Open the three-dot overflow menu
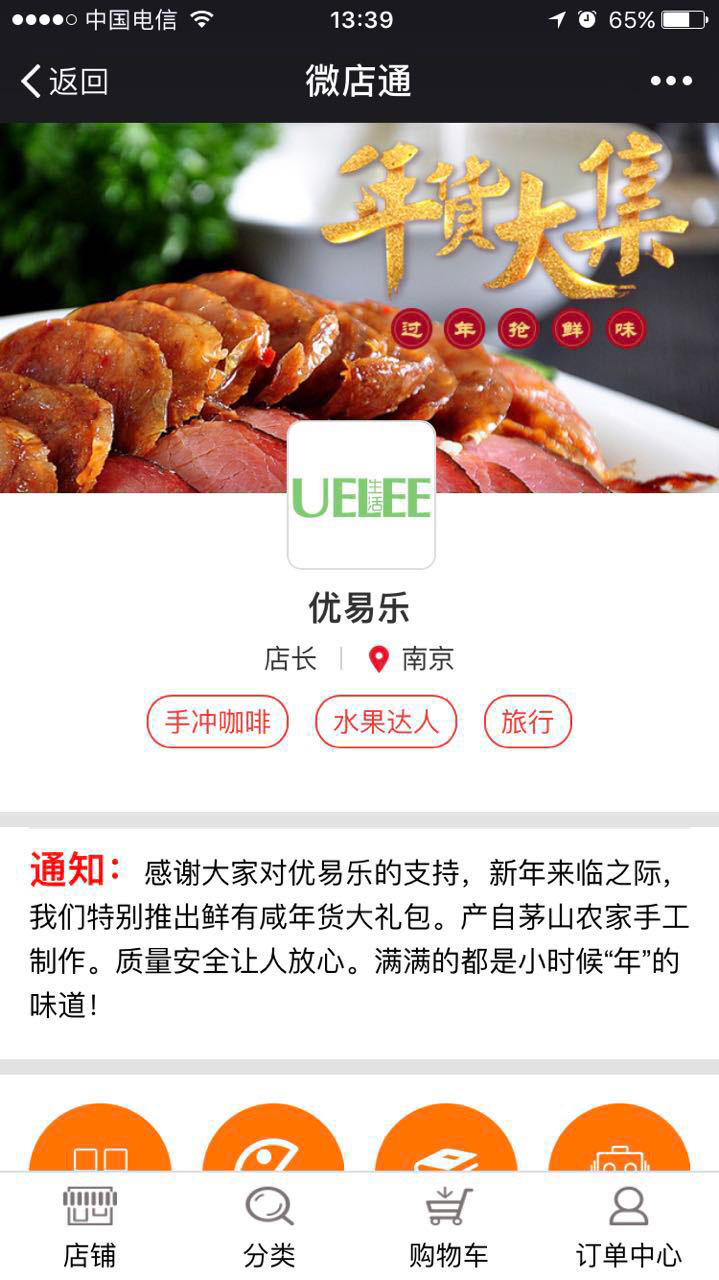The image size is (719, 1280). point(671,81)
